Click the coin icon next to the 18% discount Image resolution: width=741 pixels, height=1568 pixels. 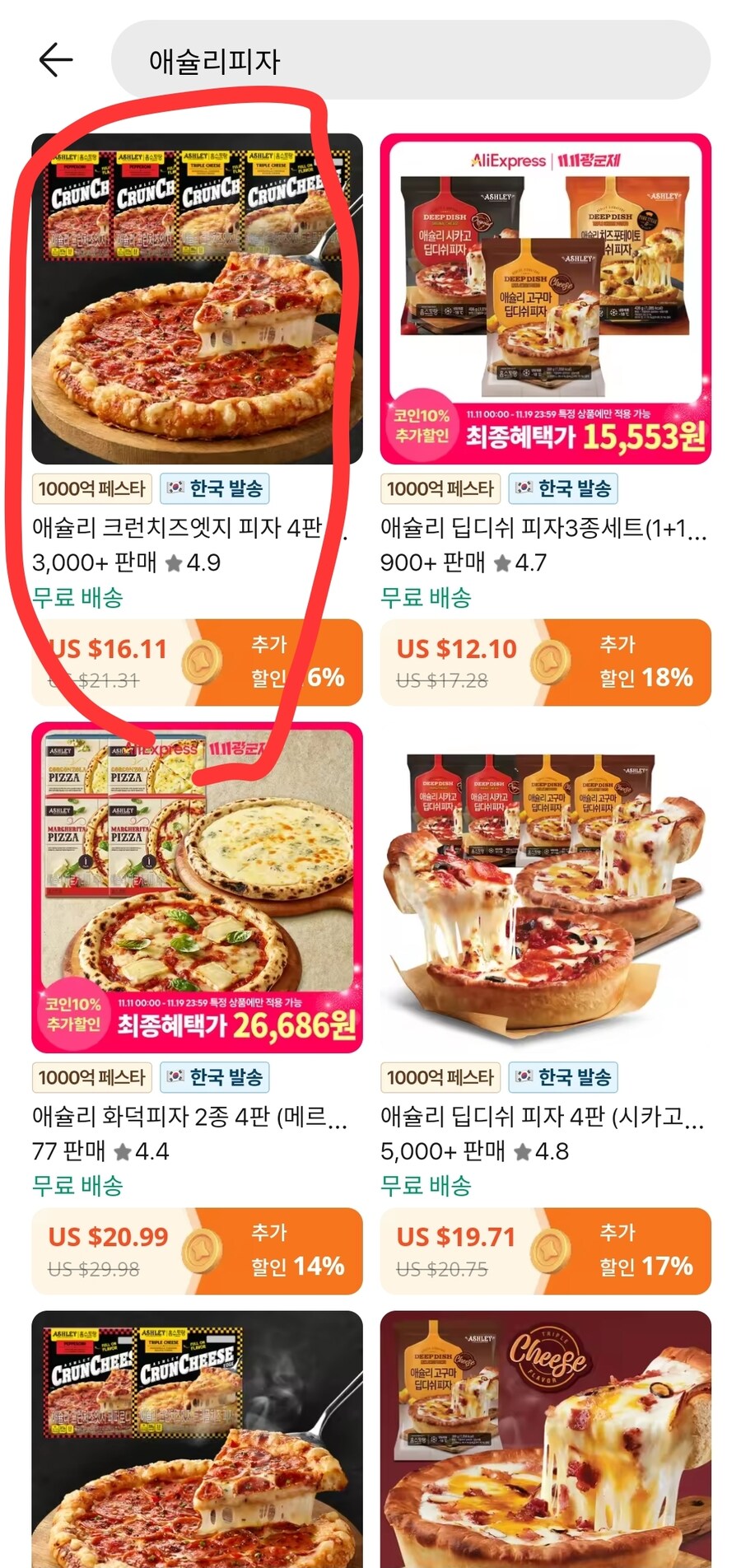pyautogui.click(x=552, y=660)
